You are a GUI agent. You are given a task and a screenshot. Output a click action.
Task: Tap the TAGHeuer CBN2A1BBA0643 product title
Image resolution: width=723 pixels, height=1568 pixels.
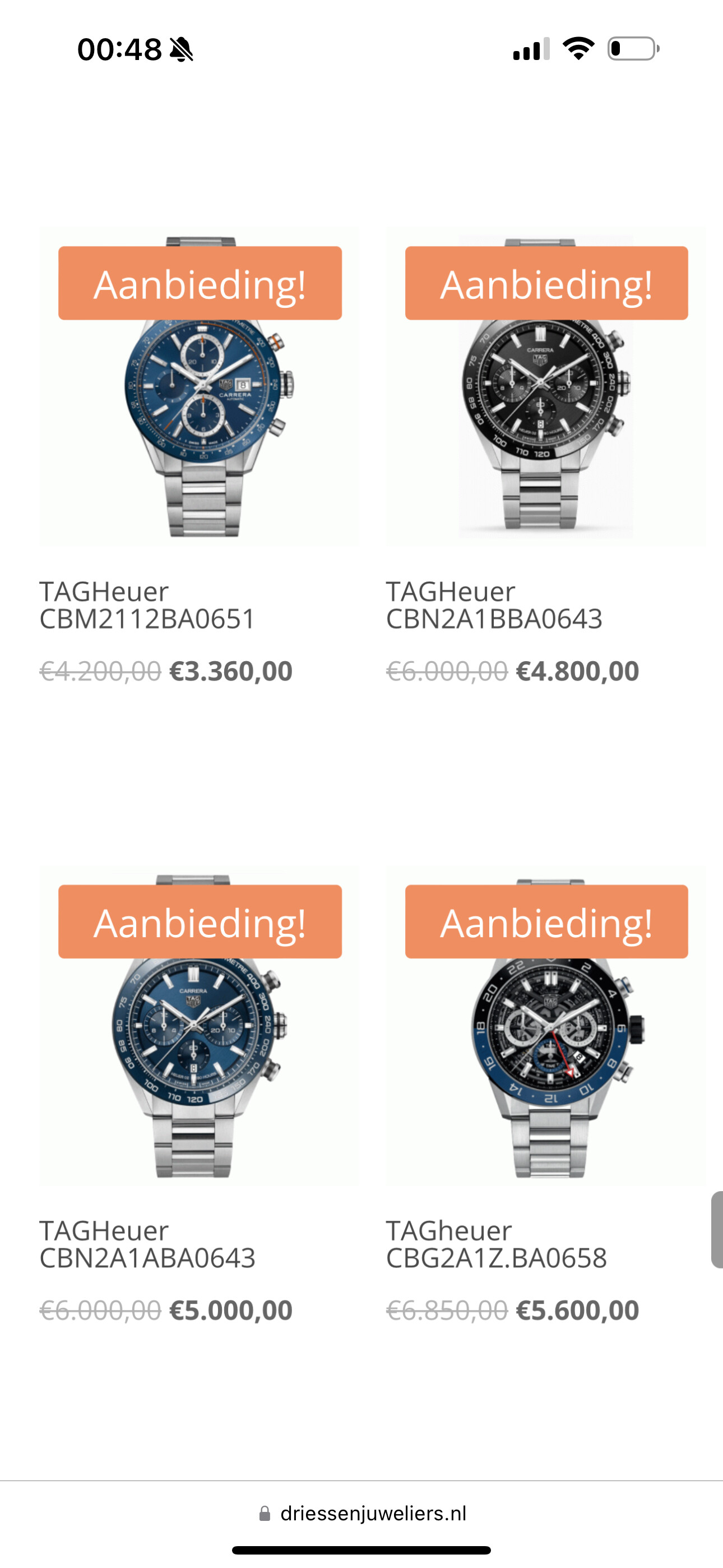pos(494,605)
